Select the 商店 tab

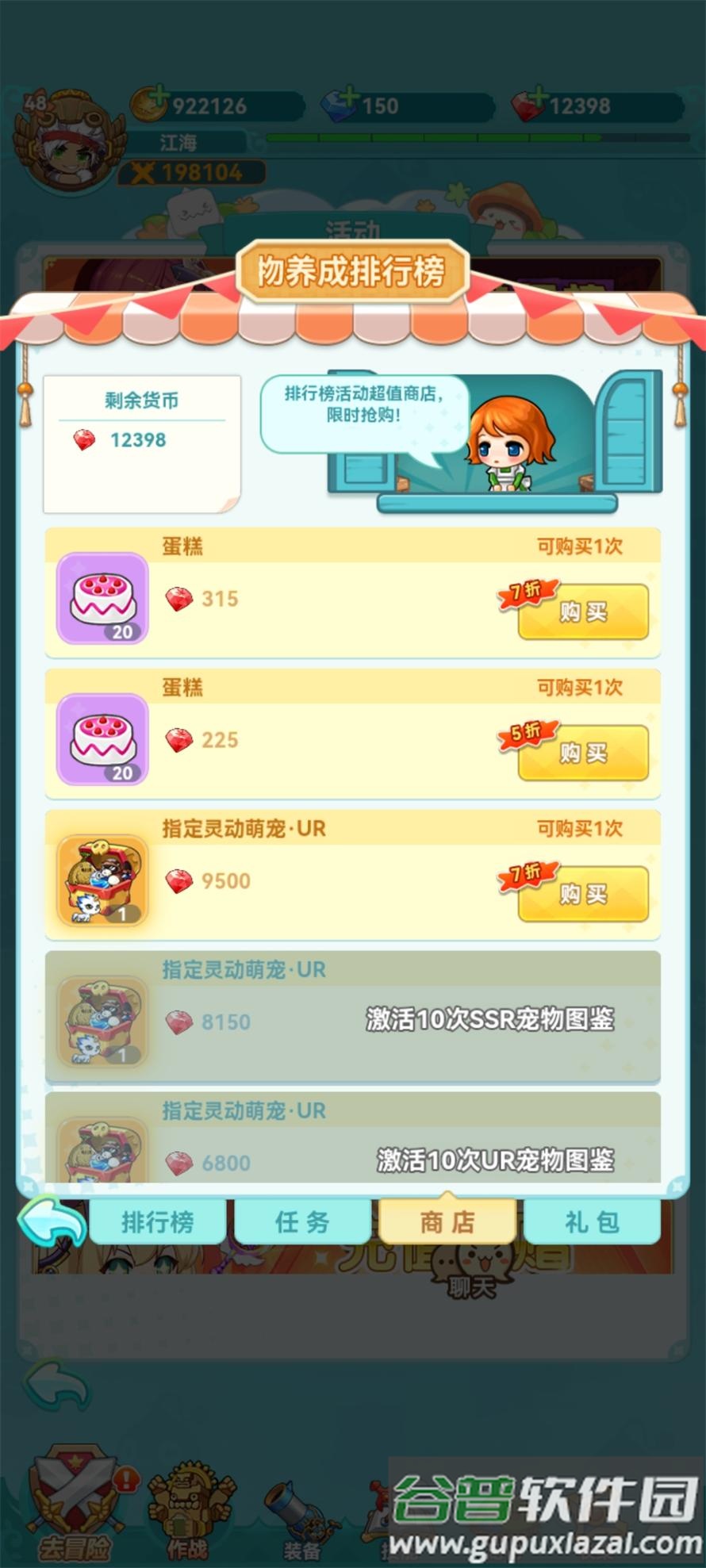tap(447, 1222)
